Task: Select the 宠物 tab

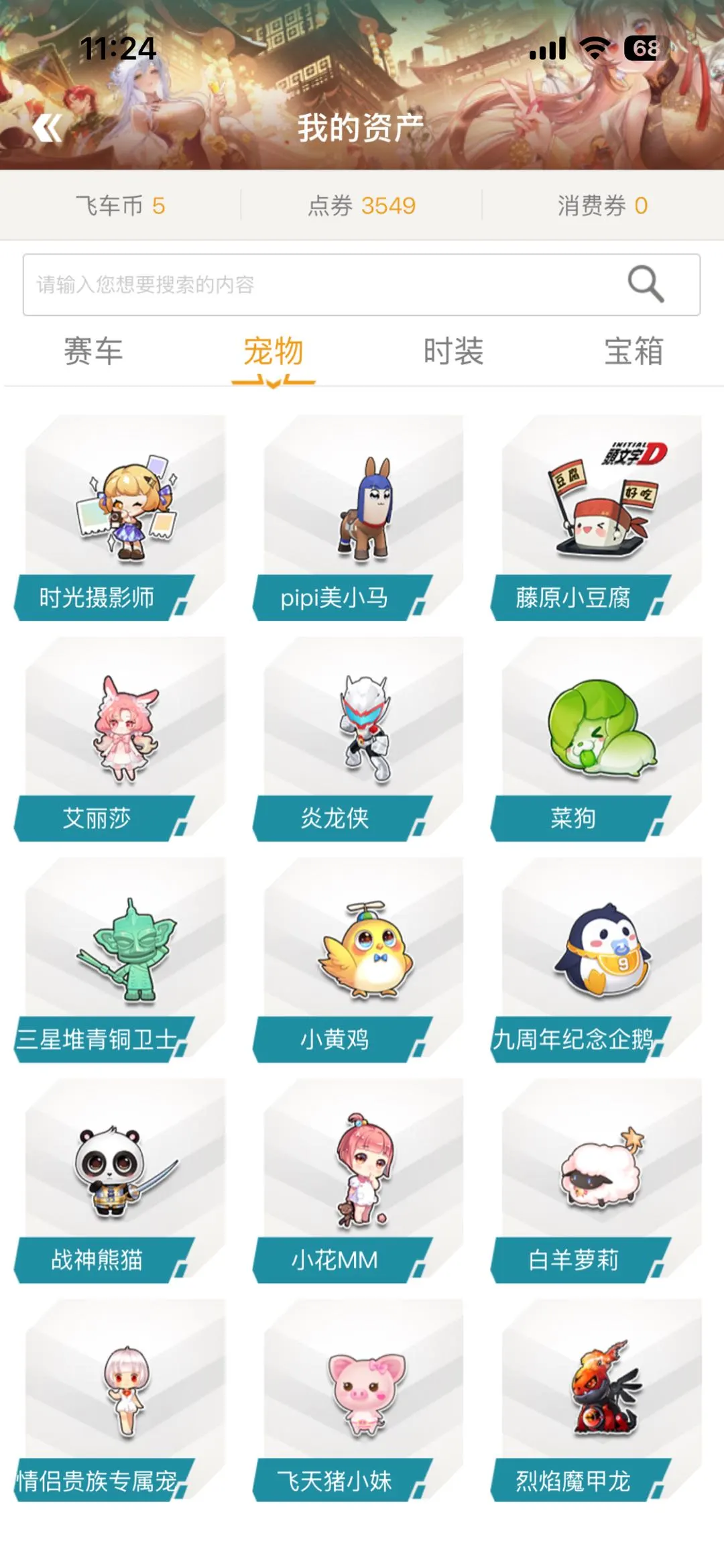Action: coord(274,351)
